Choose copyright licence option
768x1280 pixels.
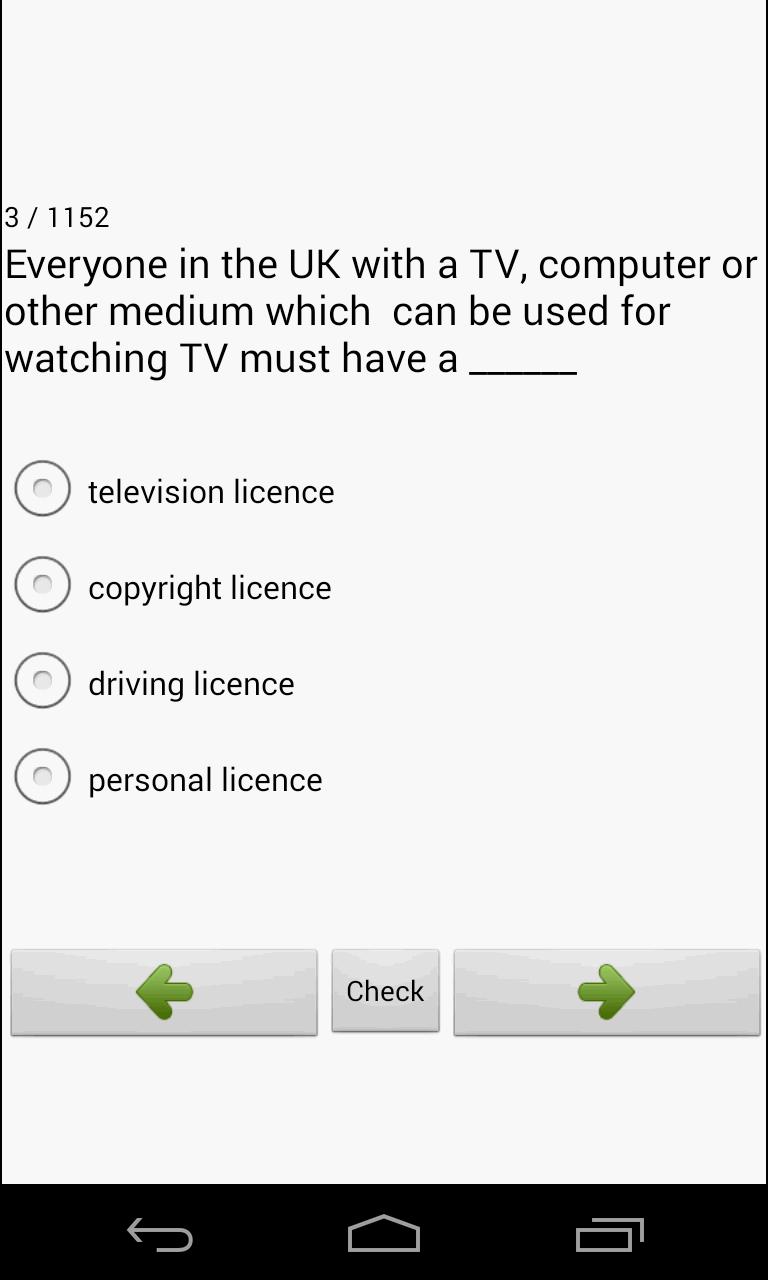(x=43, y=585)
